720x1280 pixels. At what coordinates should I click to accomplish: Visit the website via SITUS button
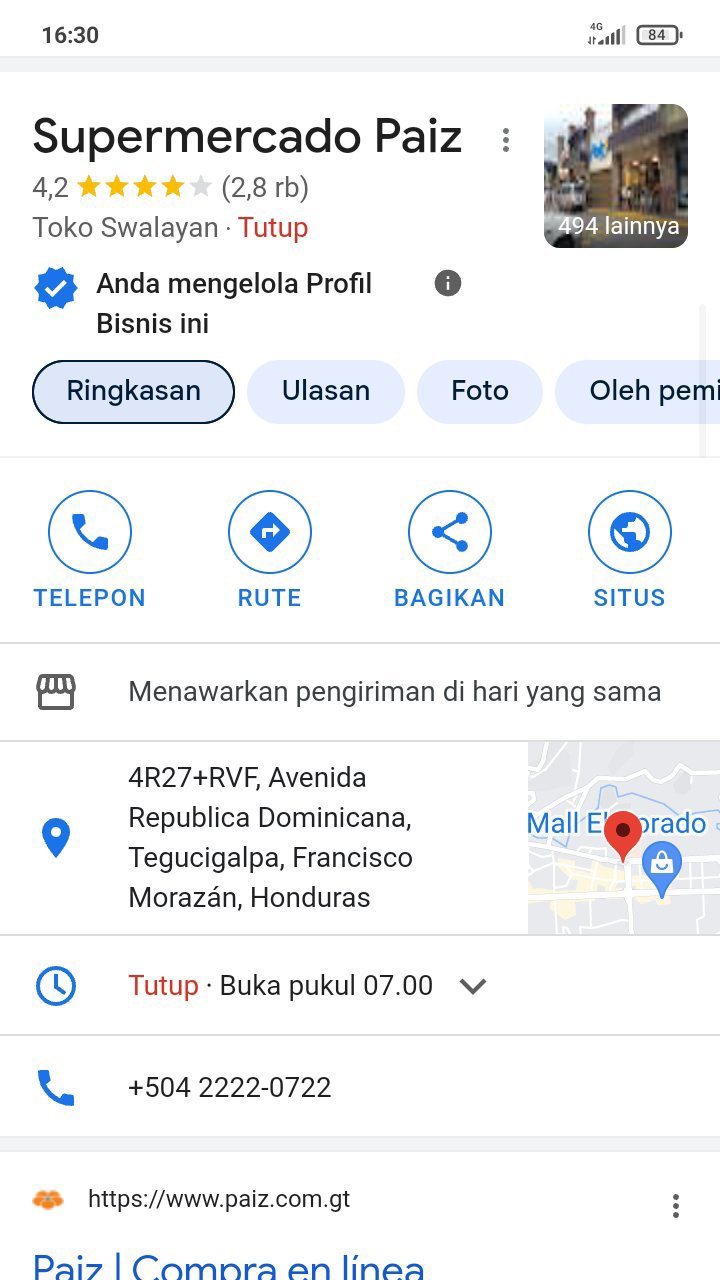coord(629,550)
